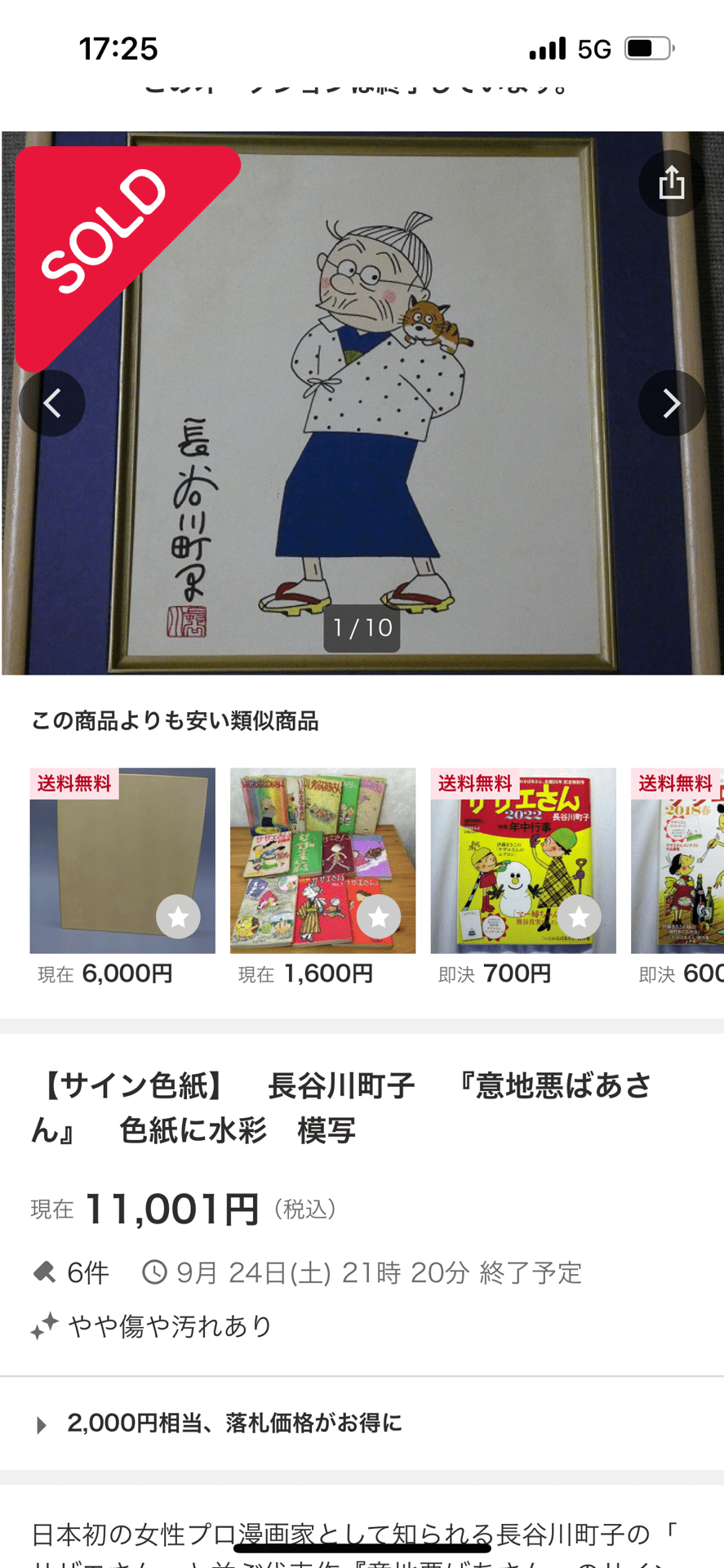The image size is (724, 1568).
Task: Toggle the favorite star on the 6,000円 item
Action: pos(178,916)
